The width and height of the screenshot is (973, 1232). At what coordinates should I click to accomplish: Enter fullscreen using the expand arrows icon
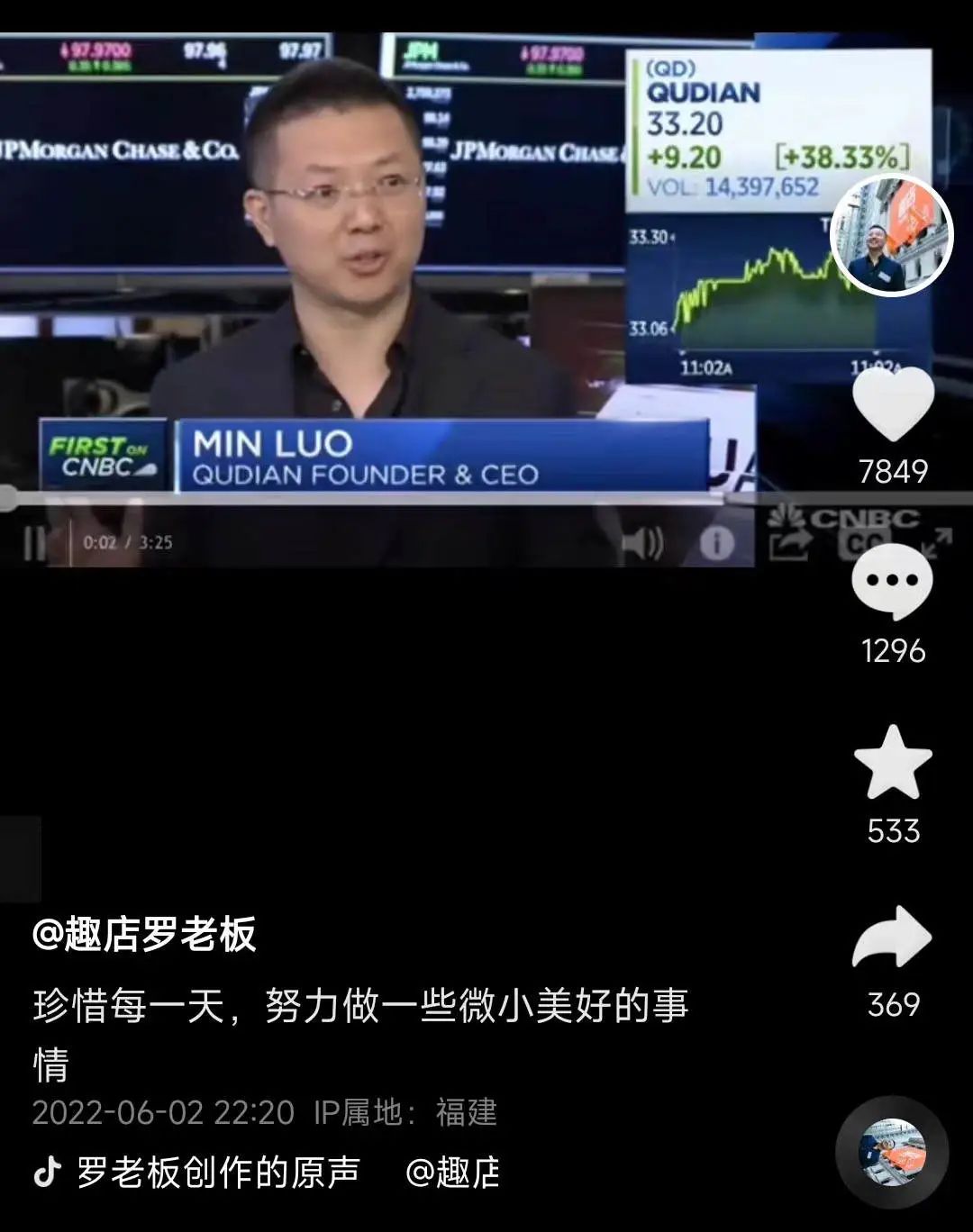(x=937, y=541)
